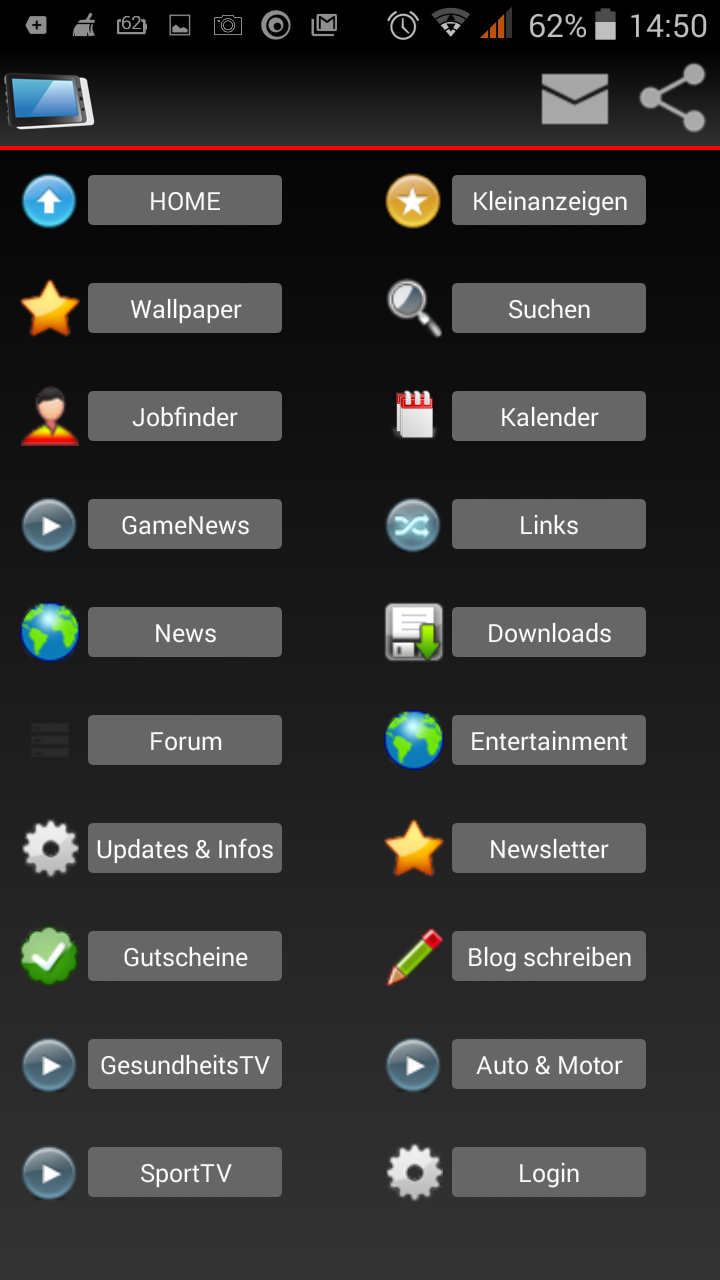
Task: Launch the Jobfinder
Action: click(185, 417)
